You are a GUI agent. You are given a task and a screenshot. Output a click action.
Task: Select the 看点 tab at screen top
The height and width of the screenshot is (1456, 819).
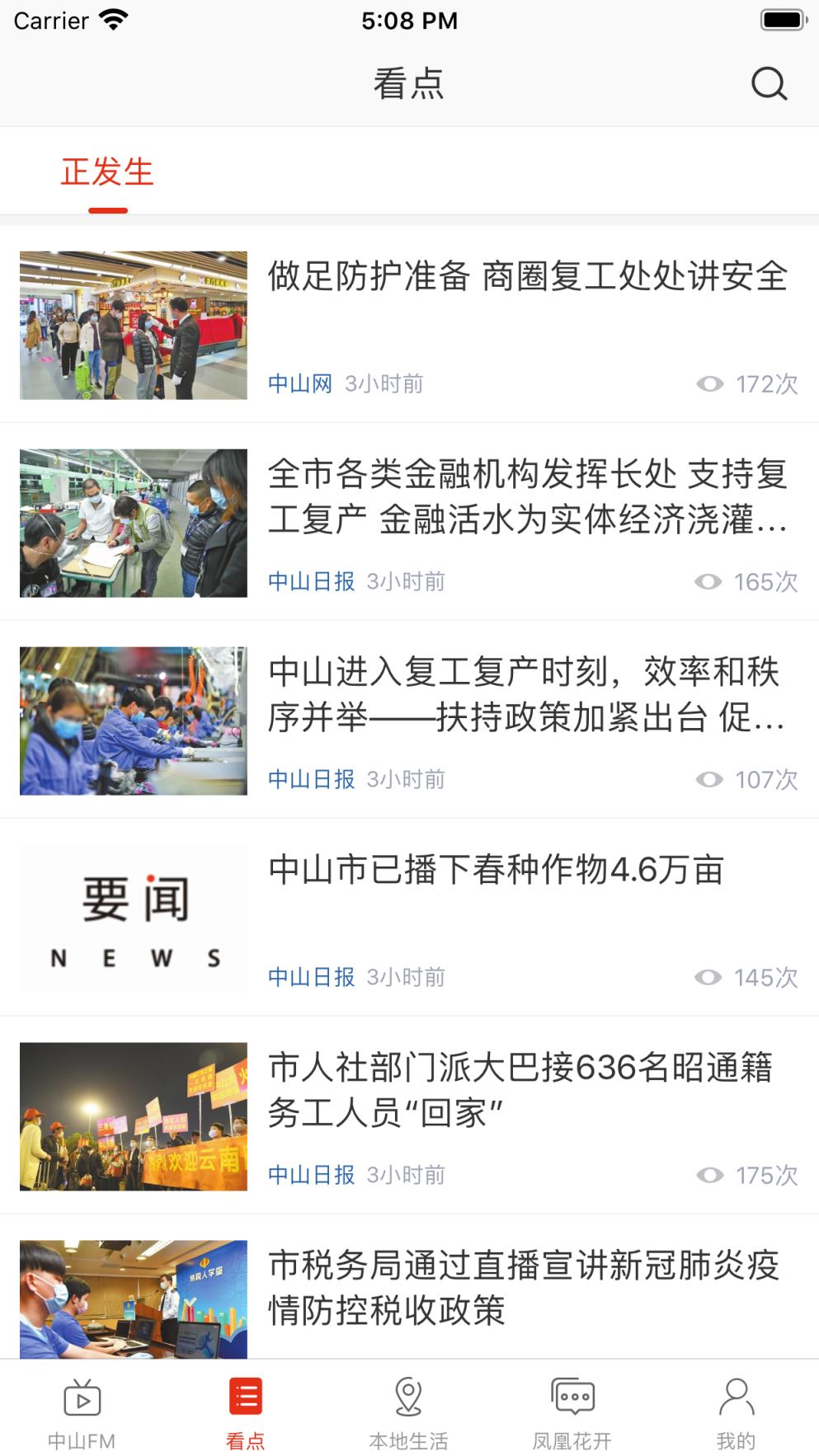[x=409, y=82]
